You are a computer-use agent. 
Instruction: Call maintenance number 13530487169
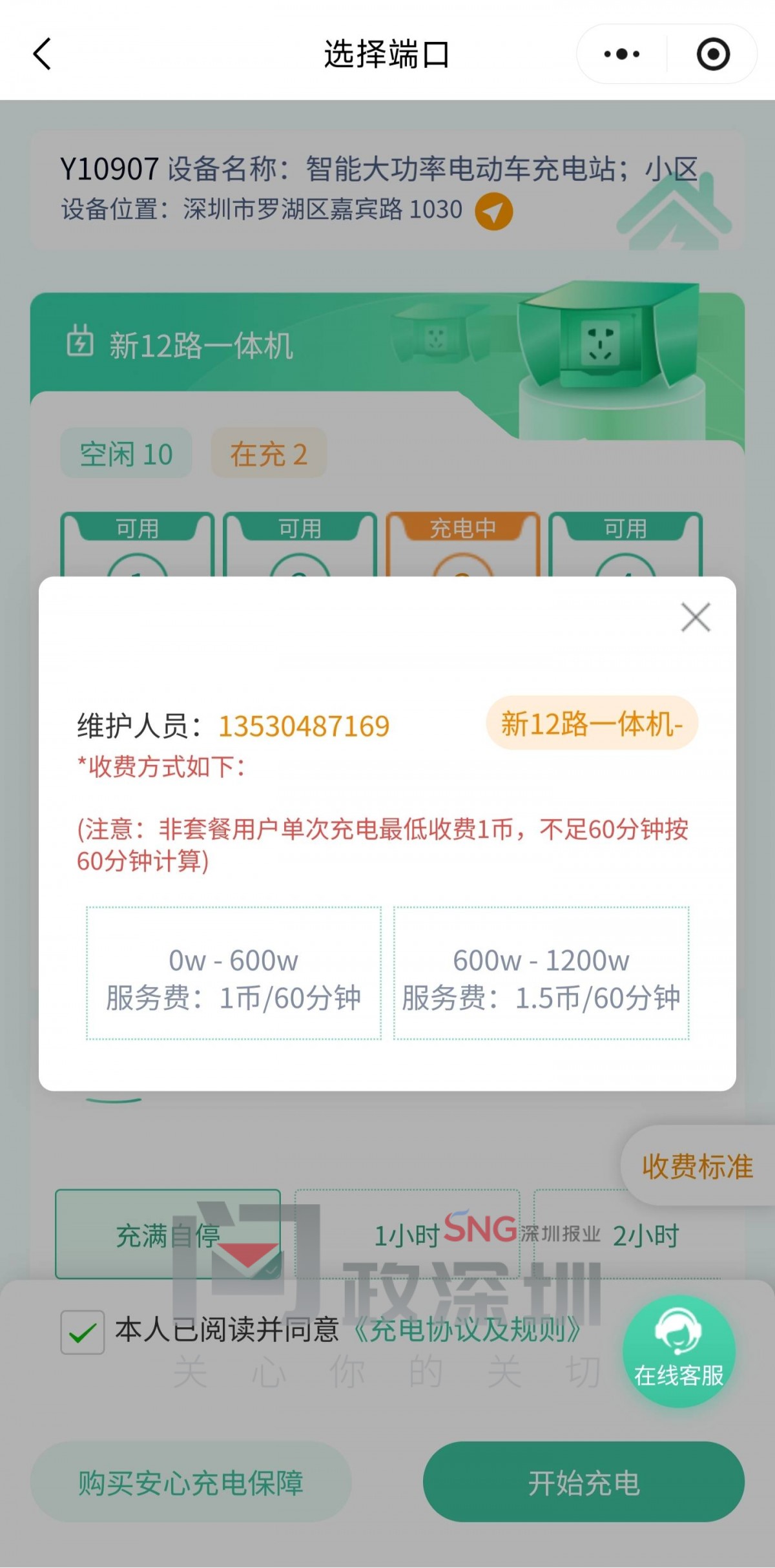[304, 726]
